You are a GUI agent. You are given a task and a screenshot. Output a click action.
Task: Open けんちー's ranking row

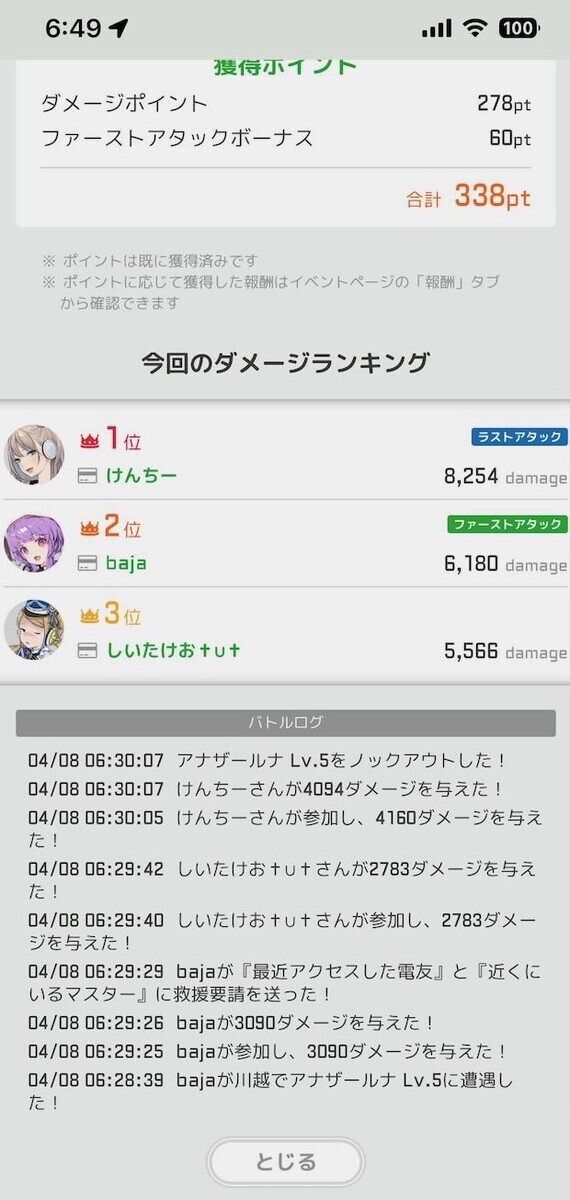[x=285, y=456]
